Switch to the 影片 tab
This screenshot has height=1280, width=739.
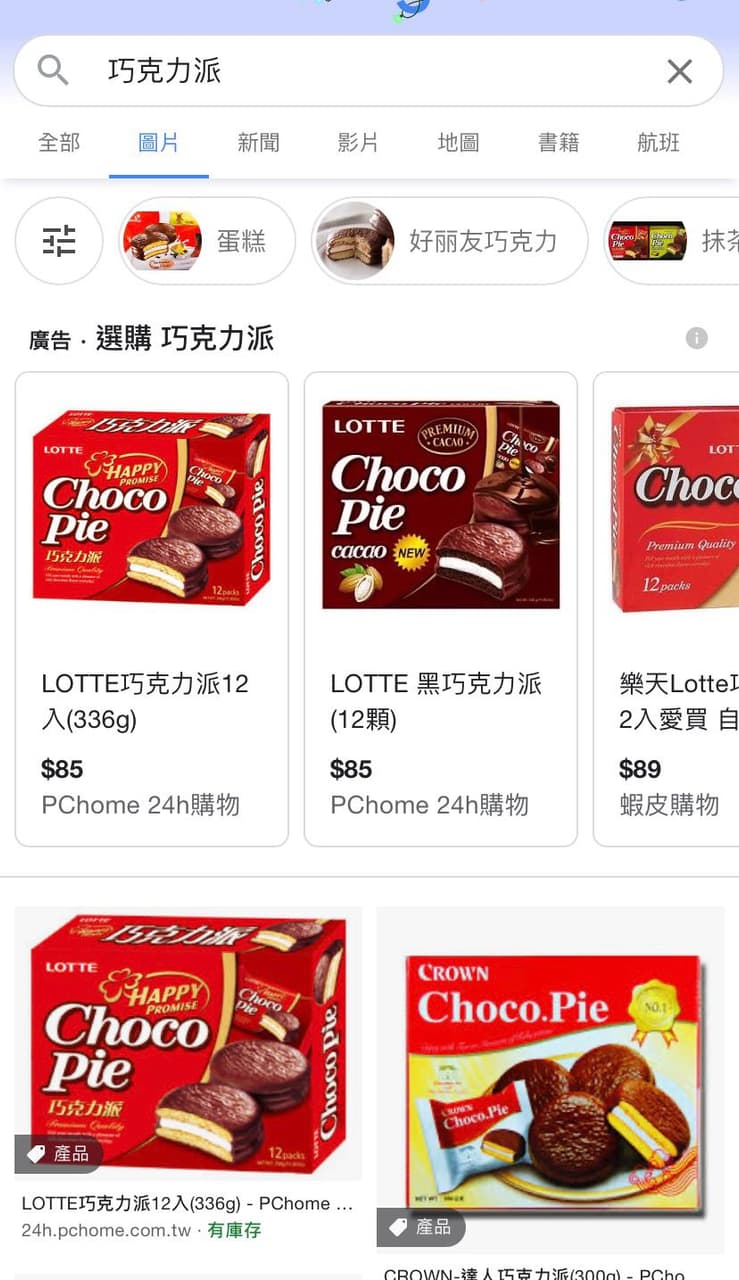[358, 143]
